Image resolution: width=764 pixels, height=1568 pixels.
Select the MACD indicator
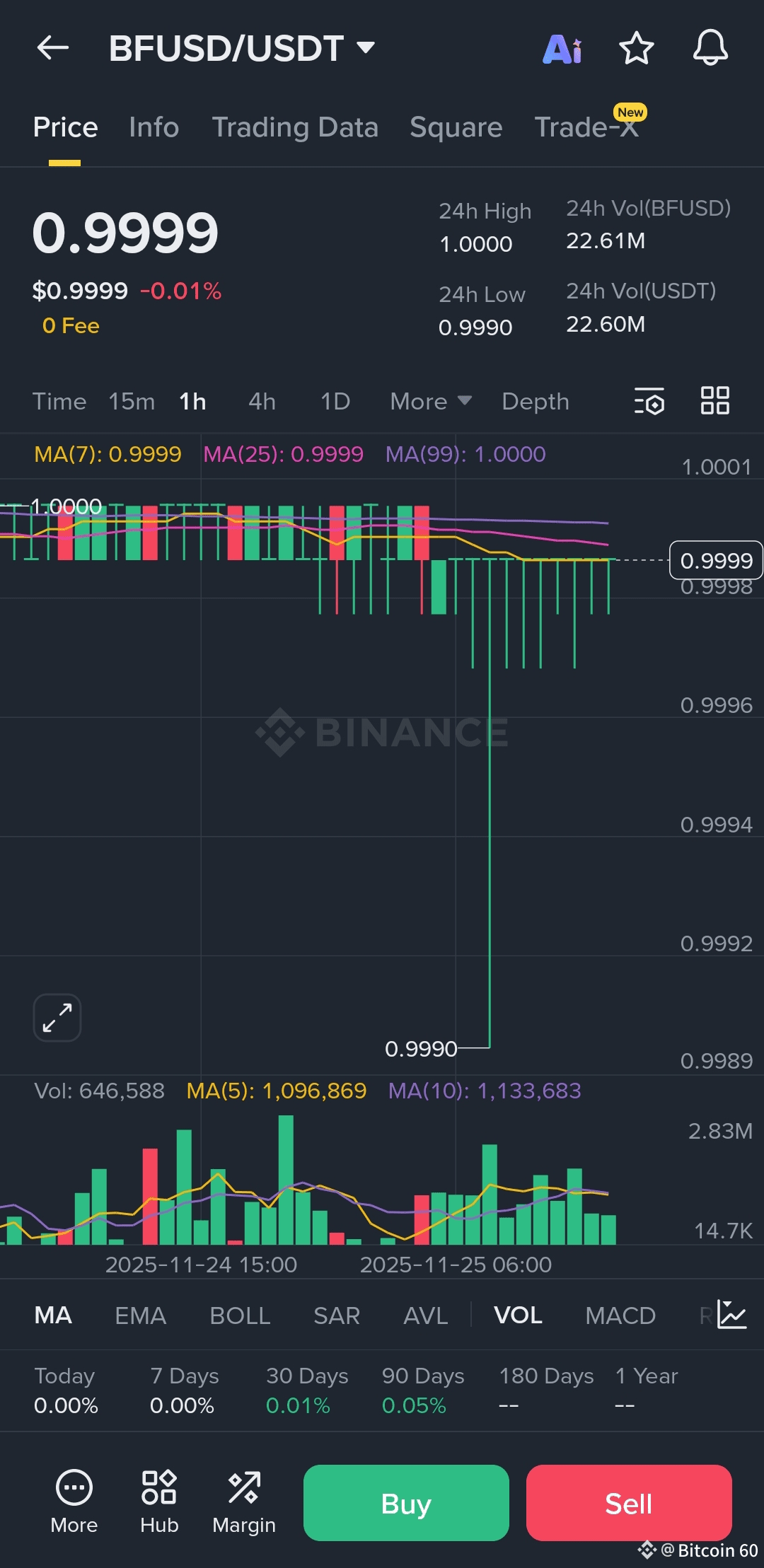pos(620,1316)
